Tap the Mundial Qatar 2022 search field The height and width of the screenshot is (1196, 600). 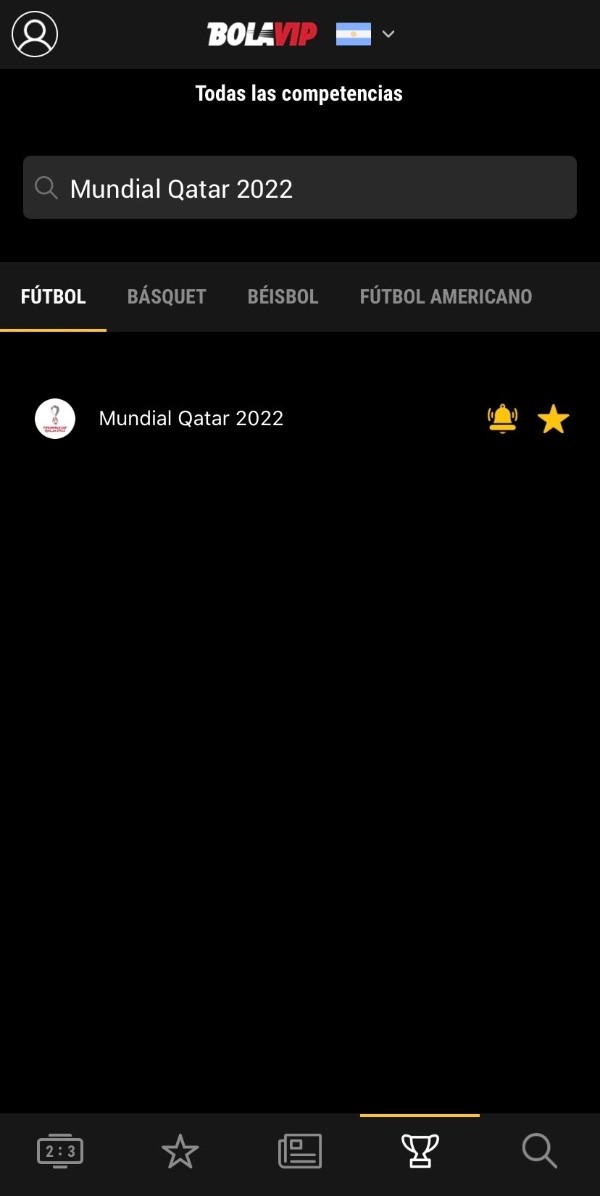point(300,188)
